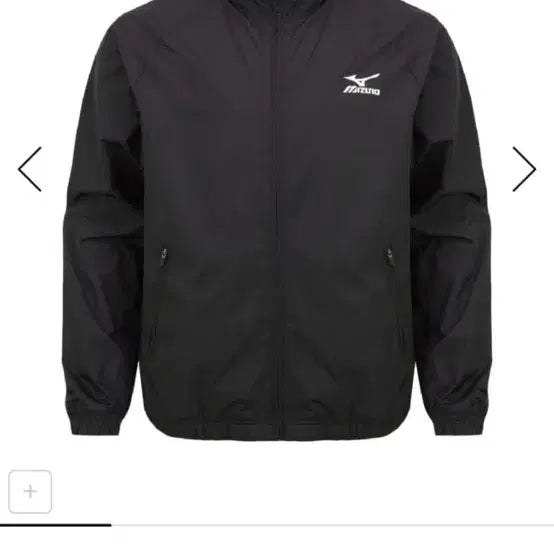Advance to the next product image
554x554 pixels.
pyautogui.click(x=524, y=169)
